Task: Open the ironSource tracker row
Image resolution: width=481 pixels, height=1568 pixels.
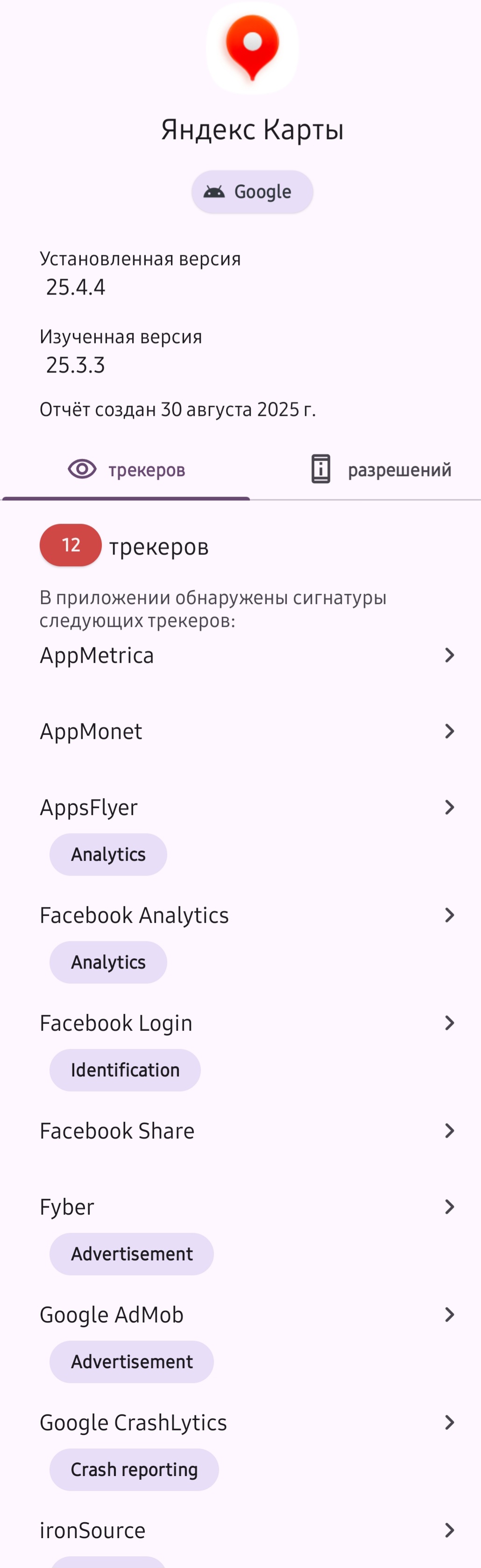Action: (247, 1530)
